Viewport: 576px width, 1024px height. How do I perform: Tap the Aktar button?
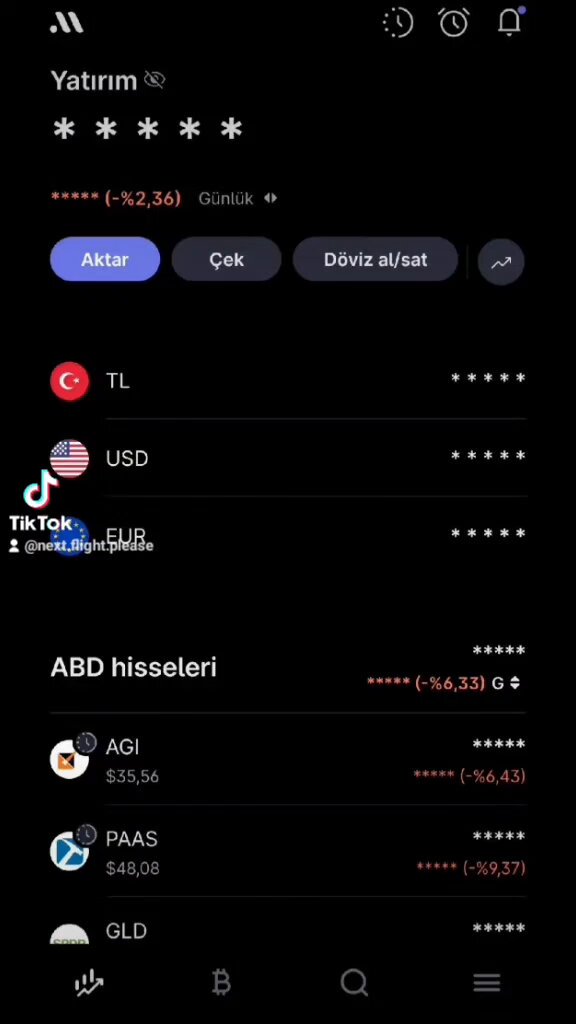coord(105,259)
